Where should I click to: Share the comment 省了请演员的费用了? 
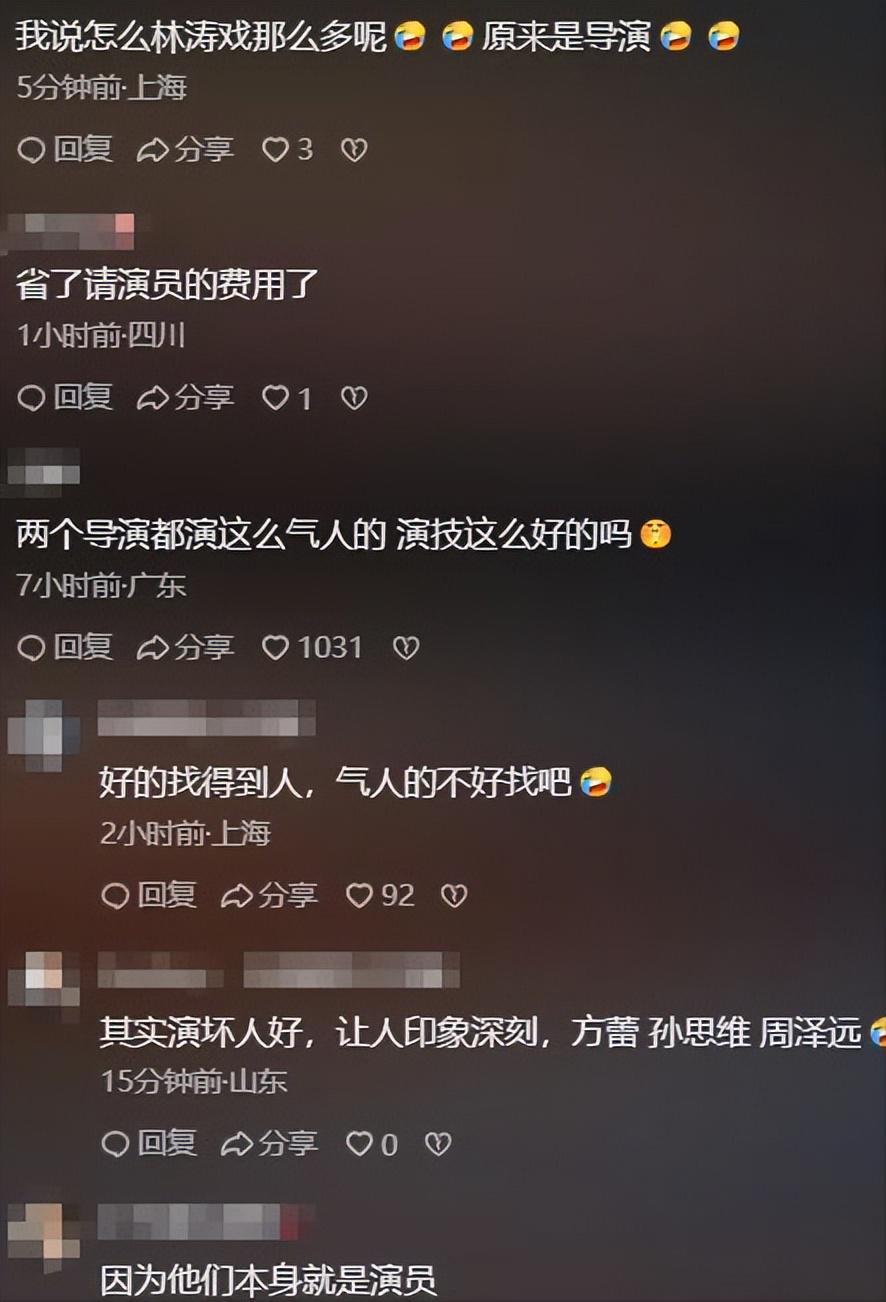pyautogui.click(x=186, y=398)
